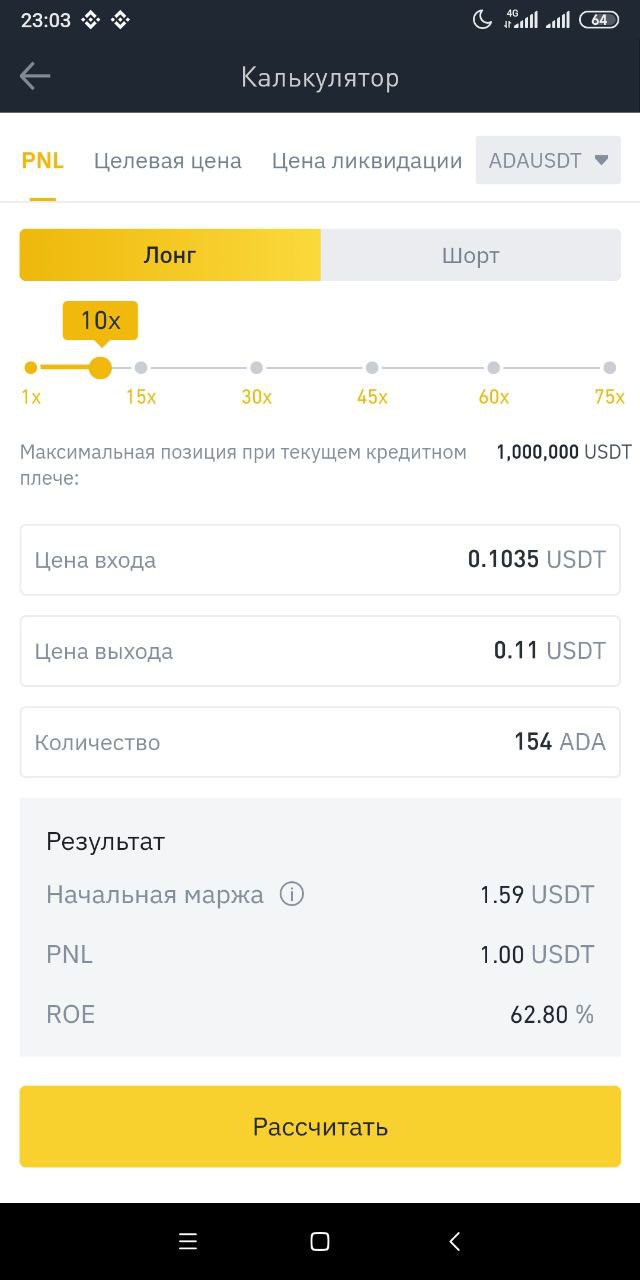Set leverage to 30x on the slider
This screenshot has height=1280, width=640.
(257, 368)
